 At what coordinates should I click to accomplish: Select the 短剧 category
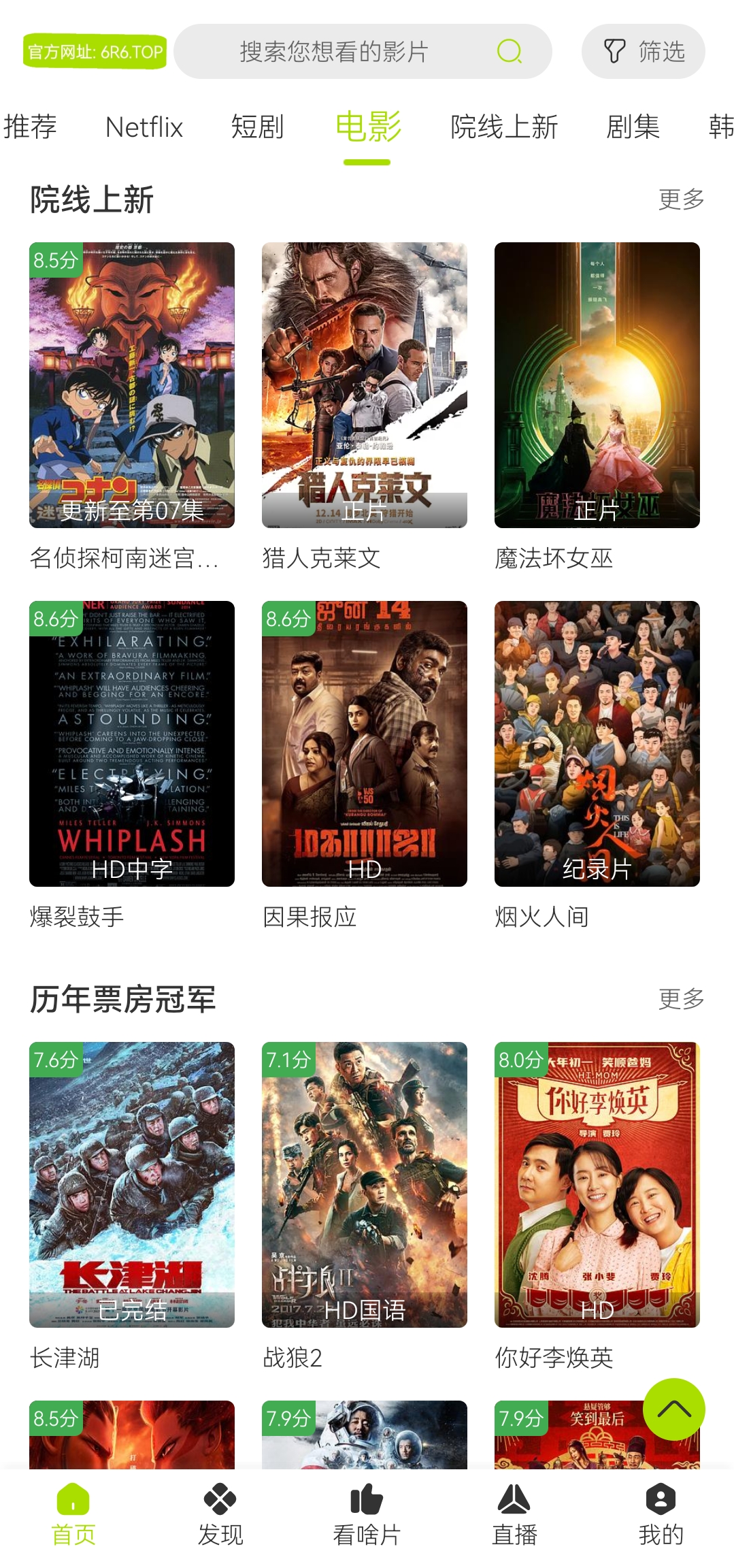[x=256, y=127]
